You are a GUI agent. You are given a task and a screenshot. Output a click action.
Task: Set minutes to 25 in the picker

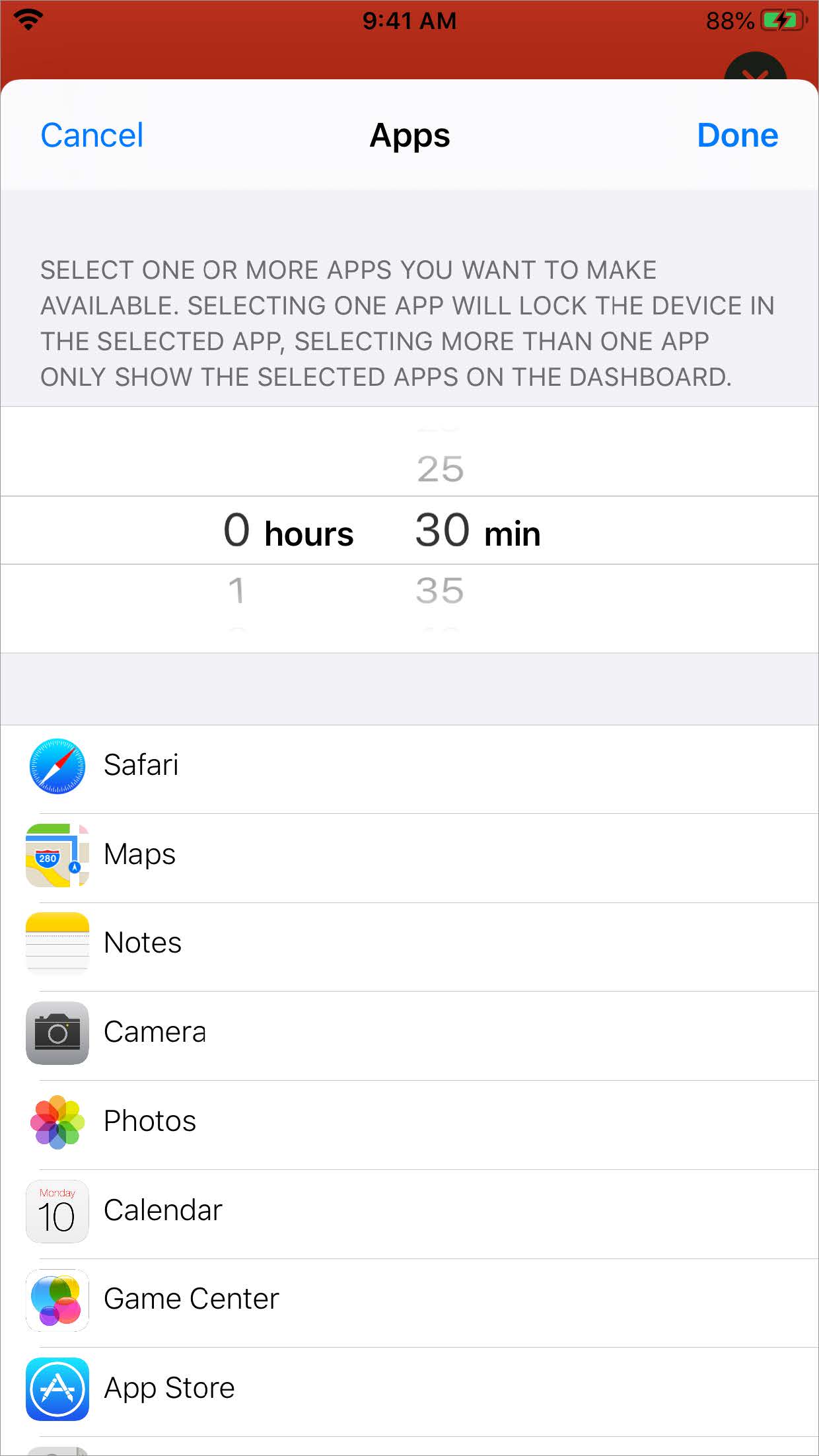click(440, 470)
